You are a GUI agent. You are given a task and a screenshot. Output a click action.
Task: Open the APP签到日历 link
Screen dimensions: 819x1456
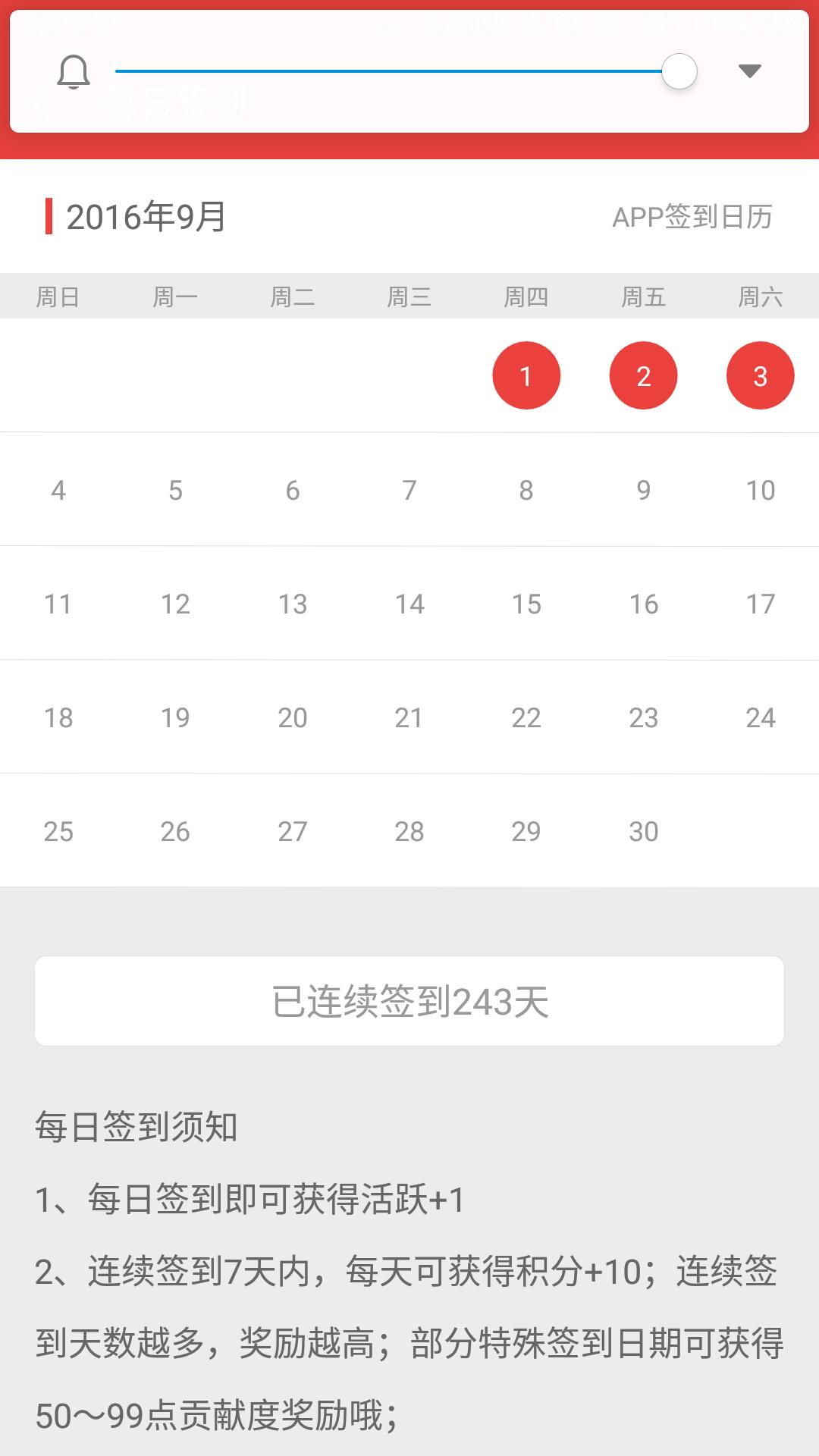pyautogui.click(x=692, y=217)
